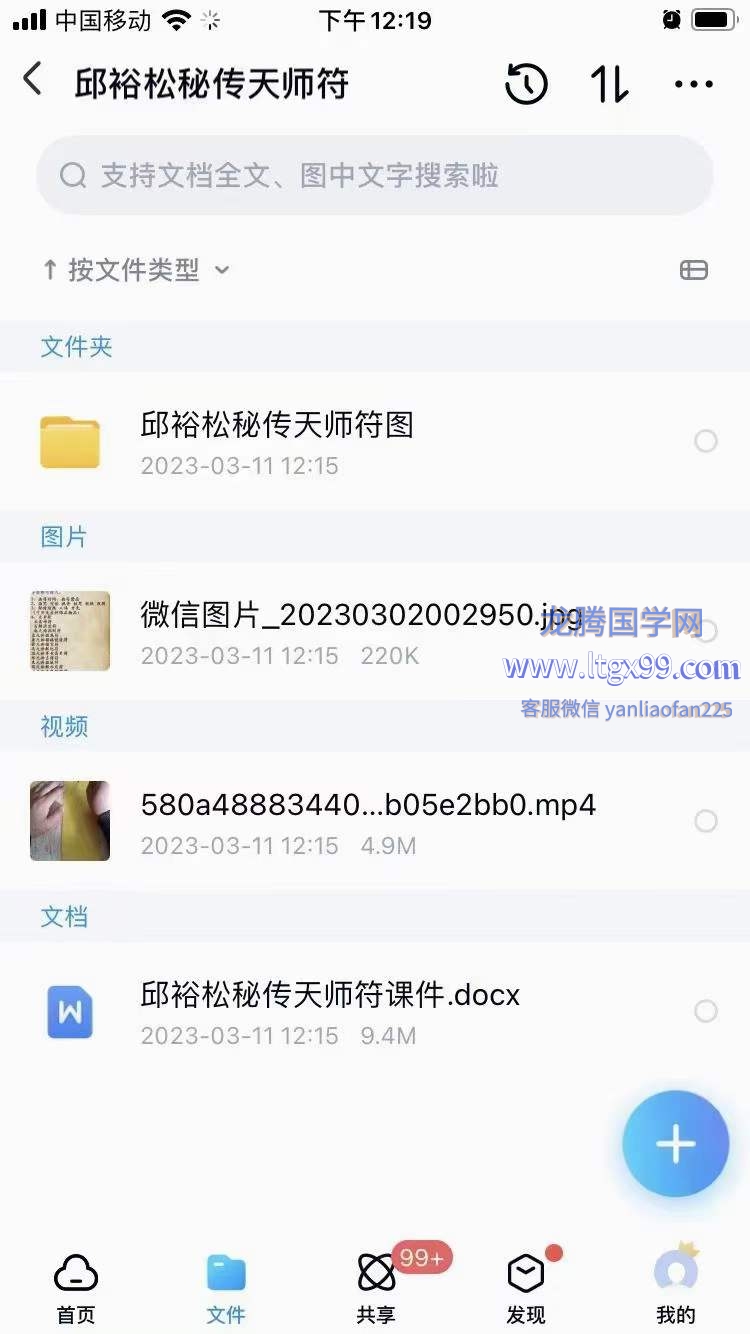Switch to the 我的 tab
The image size is (750, 1334).
click(x=676, y=1288)
